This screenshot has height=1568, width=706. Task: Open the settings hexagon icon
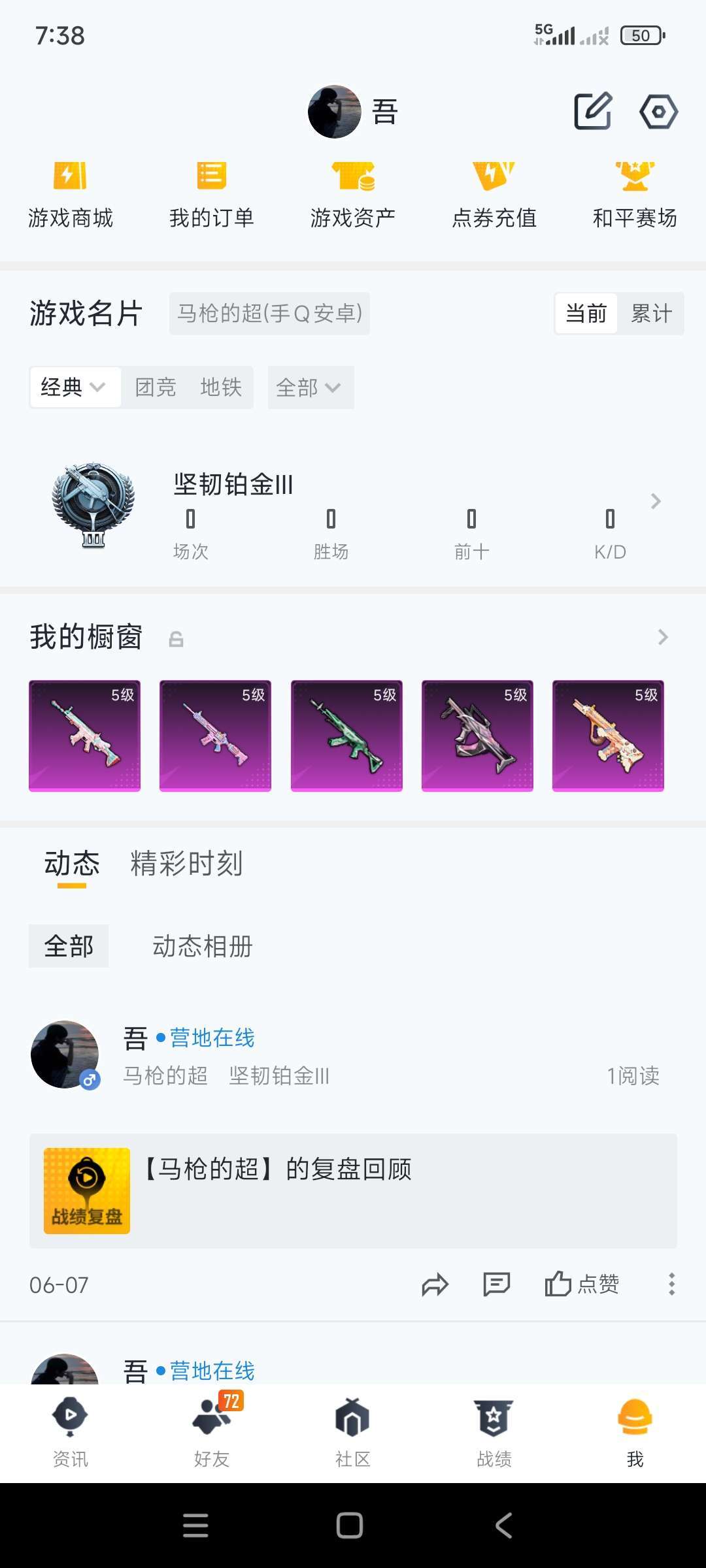(x=658, y=112)
